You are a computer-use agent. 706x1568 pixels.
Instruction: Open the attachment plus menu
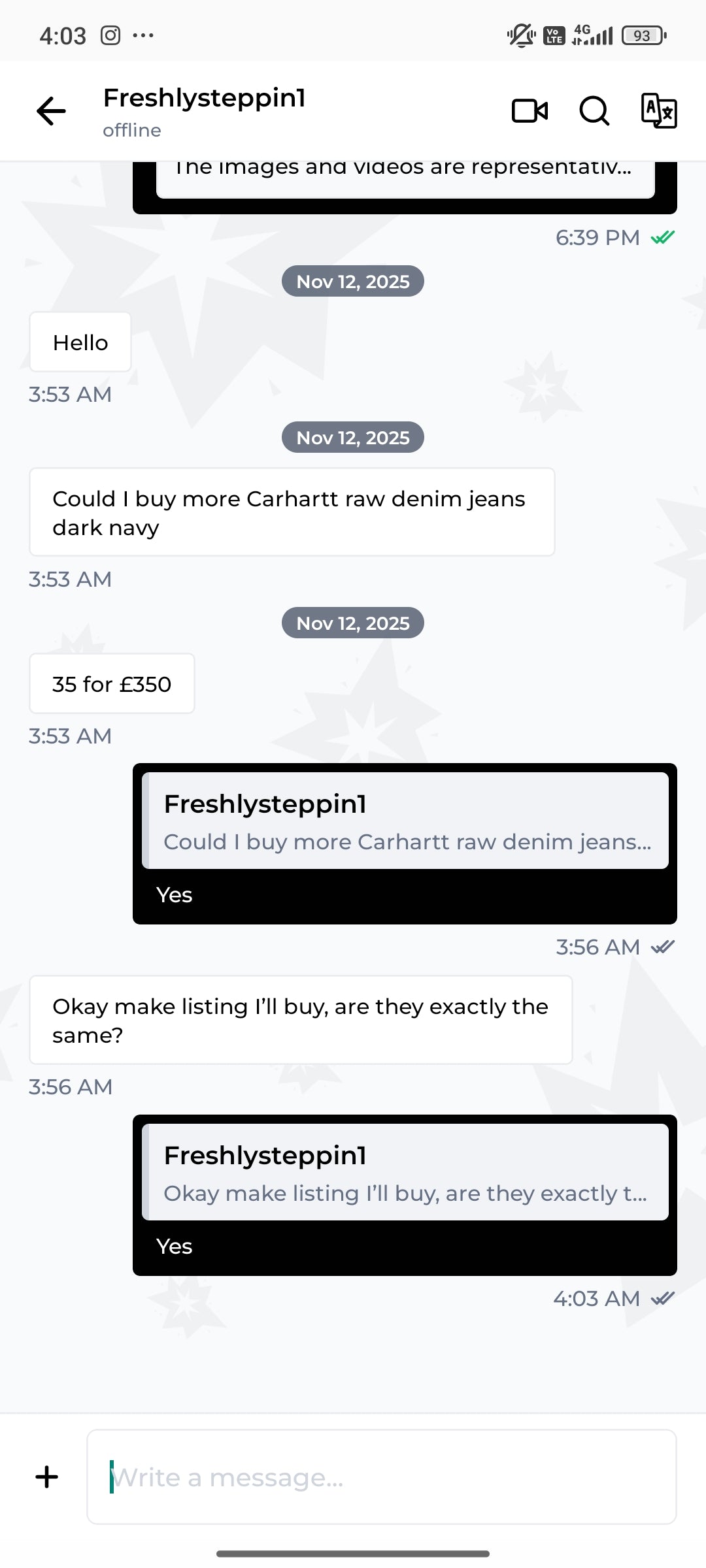click(47, 1477)
